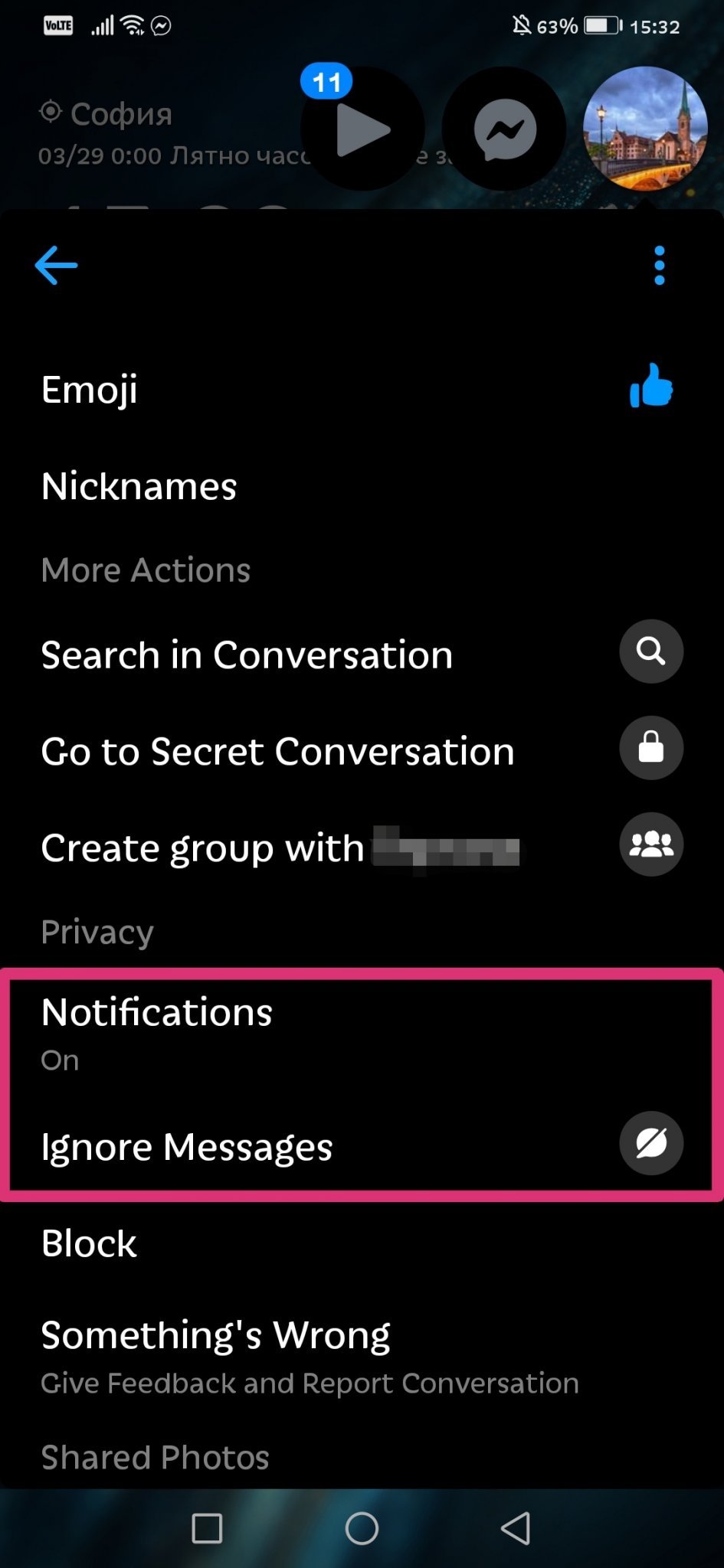Tap the play bubble with badge 11
Viewport: 724px width, 1568px height.
pos(362,130)
